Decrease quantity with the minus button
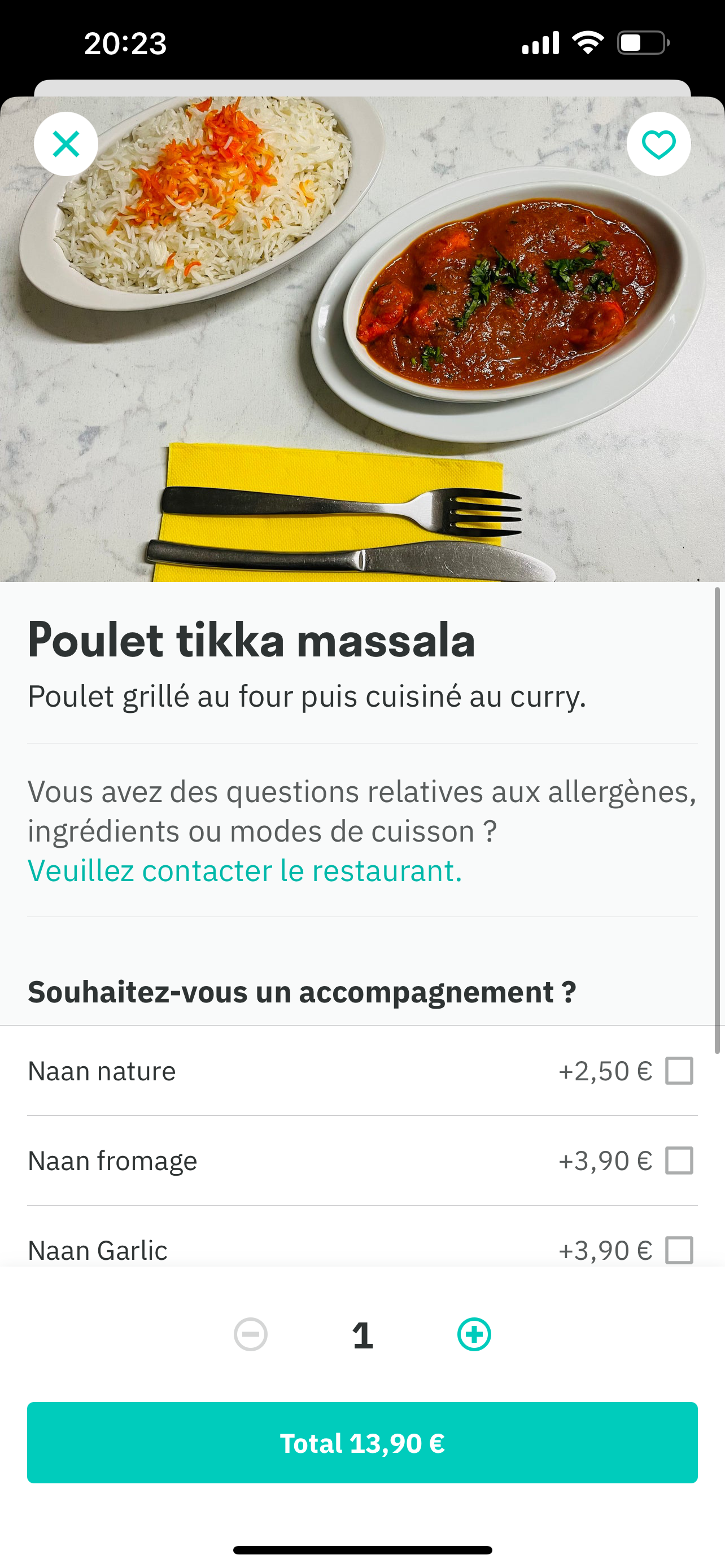725x1568 pixels. coord(251,1335)
